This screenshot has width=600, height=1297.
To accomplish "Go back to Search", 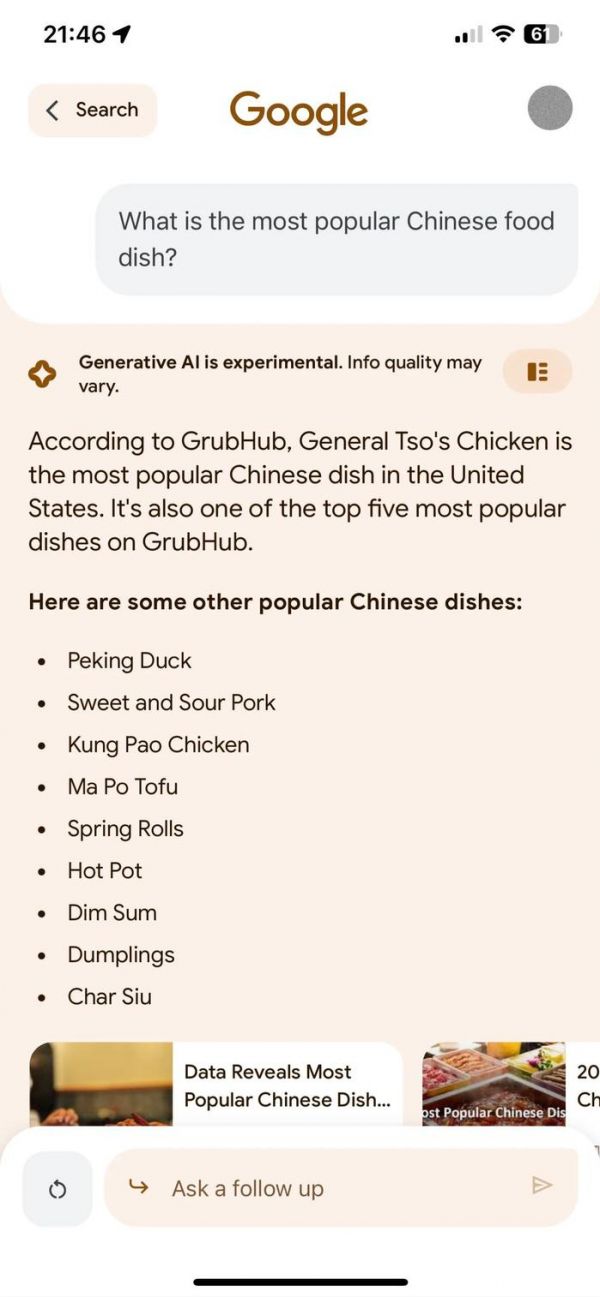I will click(92, 110).
